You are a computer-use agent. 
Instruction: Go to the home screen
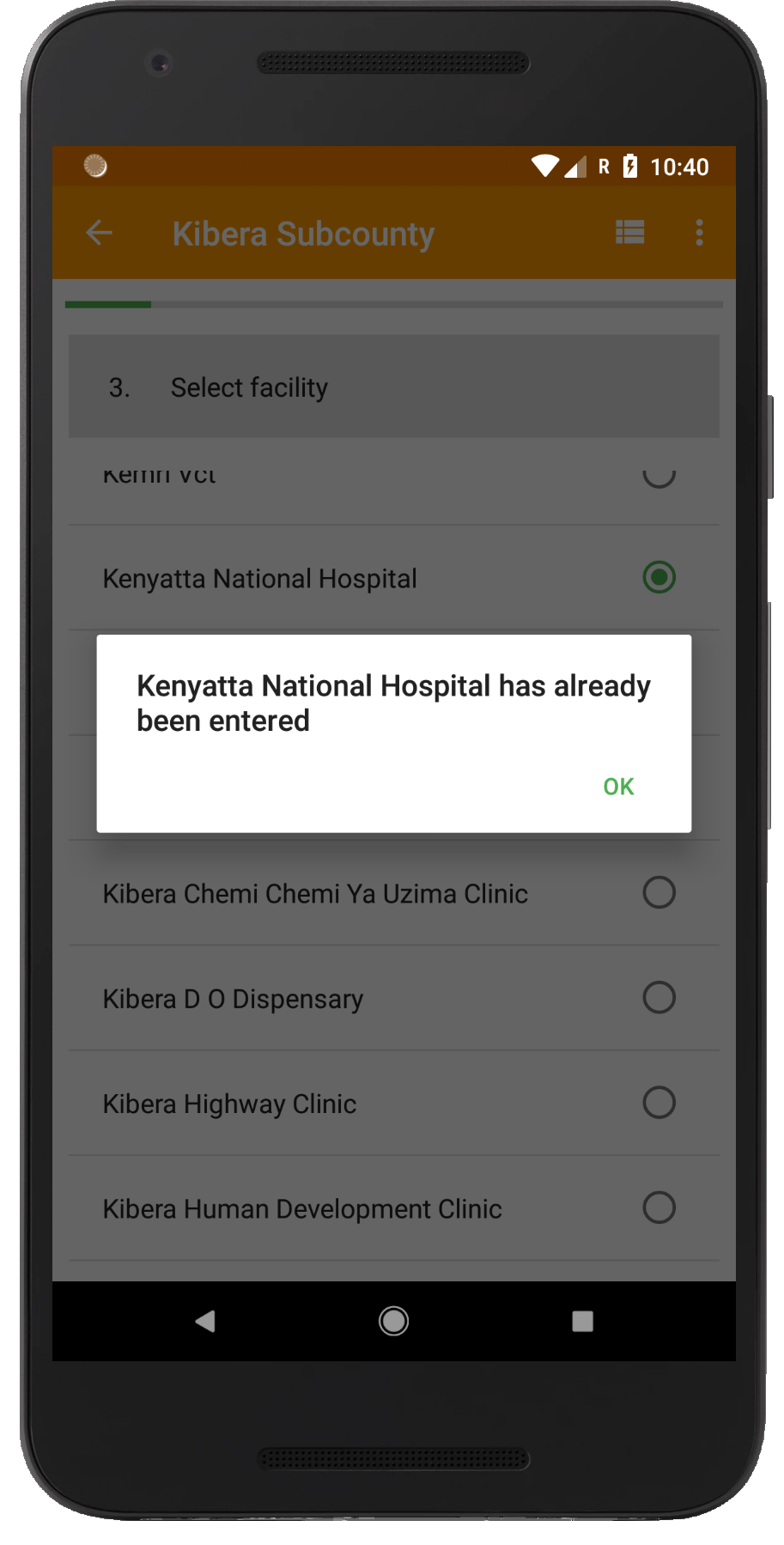(393, 1321)
